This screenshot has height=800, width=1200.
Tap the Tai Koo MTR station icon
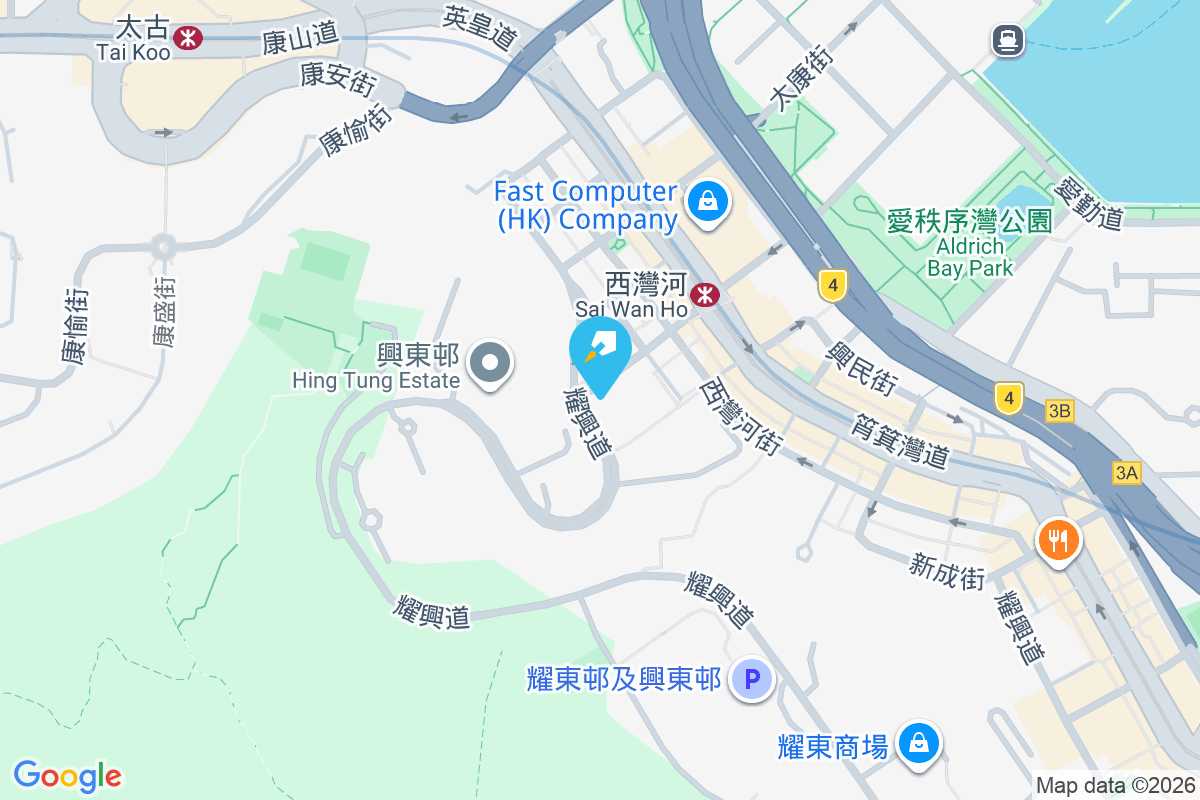point(186,38)
